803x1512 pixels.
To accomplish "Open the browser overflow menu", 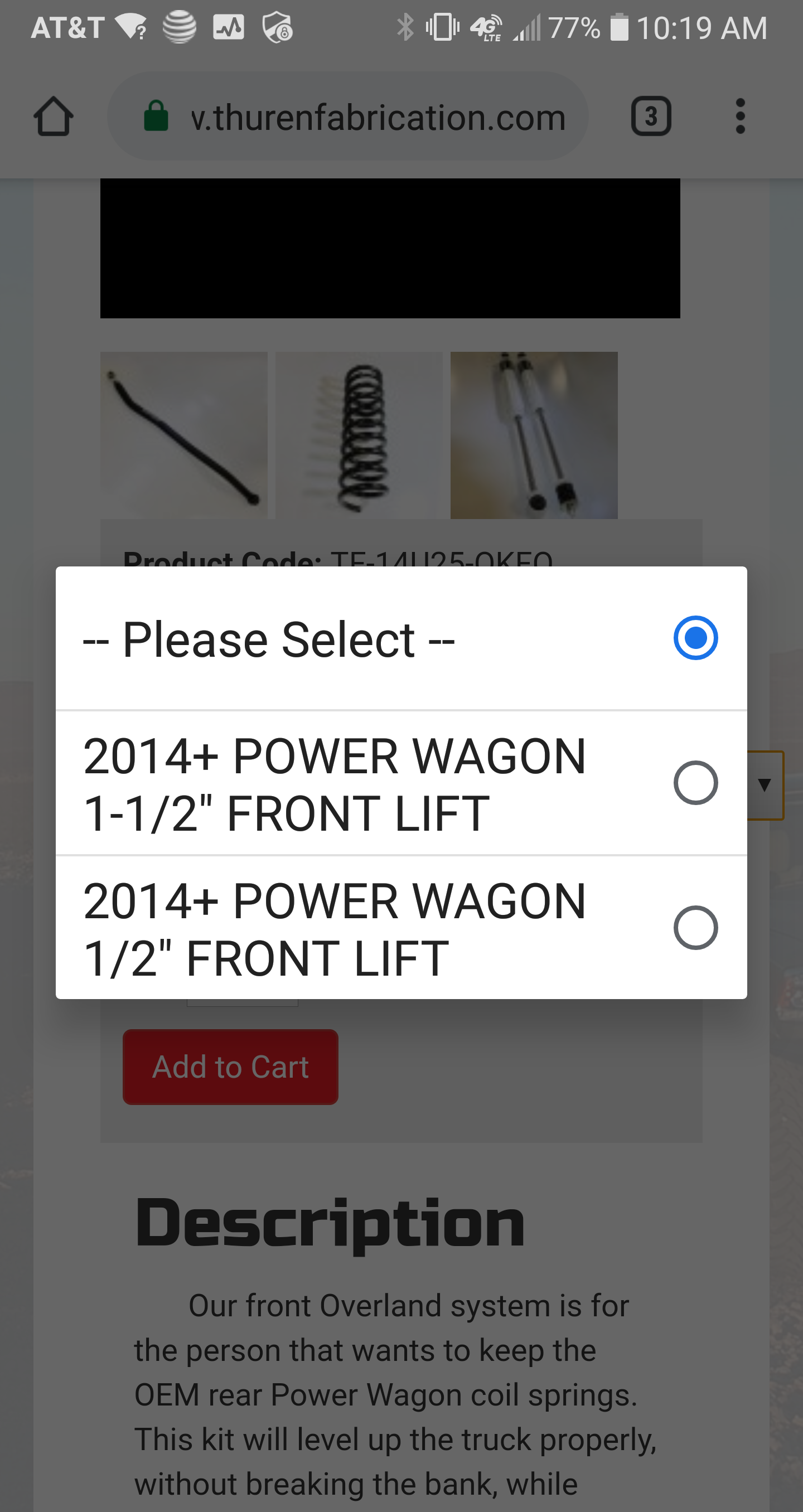I will click(x=740, y=116).
